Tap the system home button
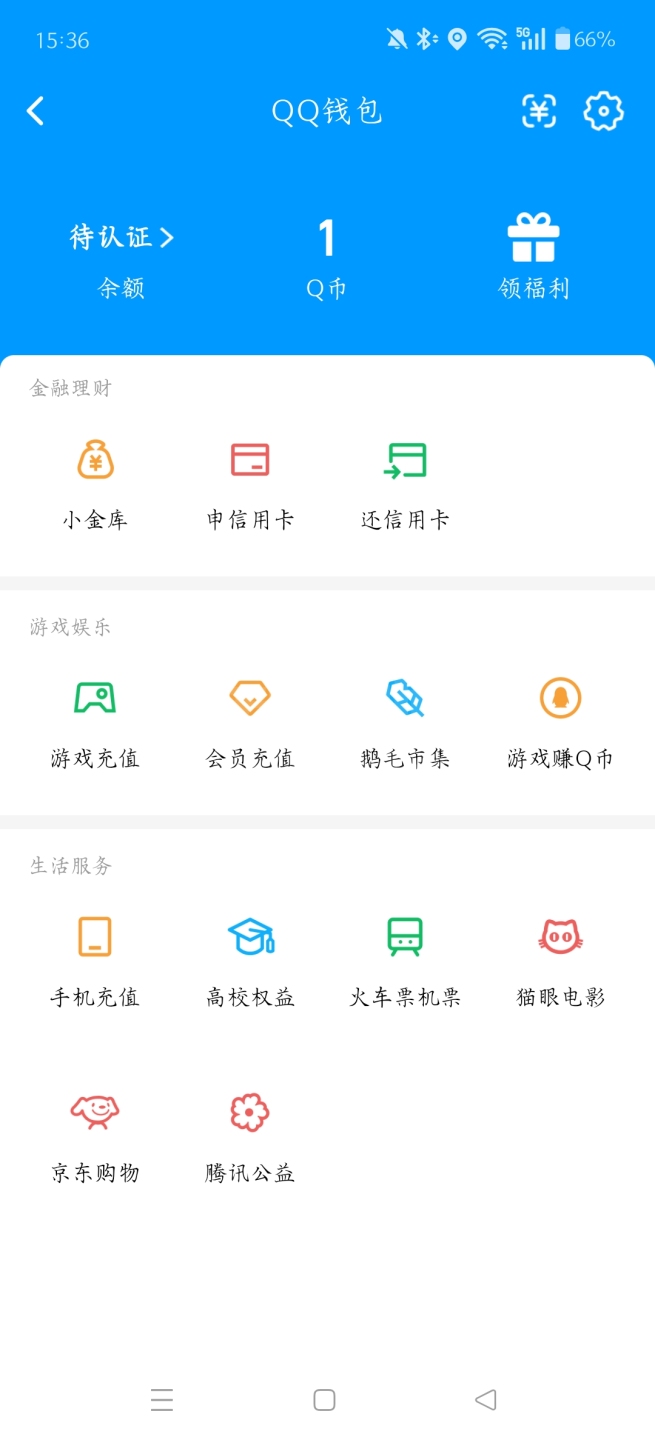This screenshot has width=655, height=1440. tap(324, 1400)
